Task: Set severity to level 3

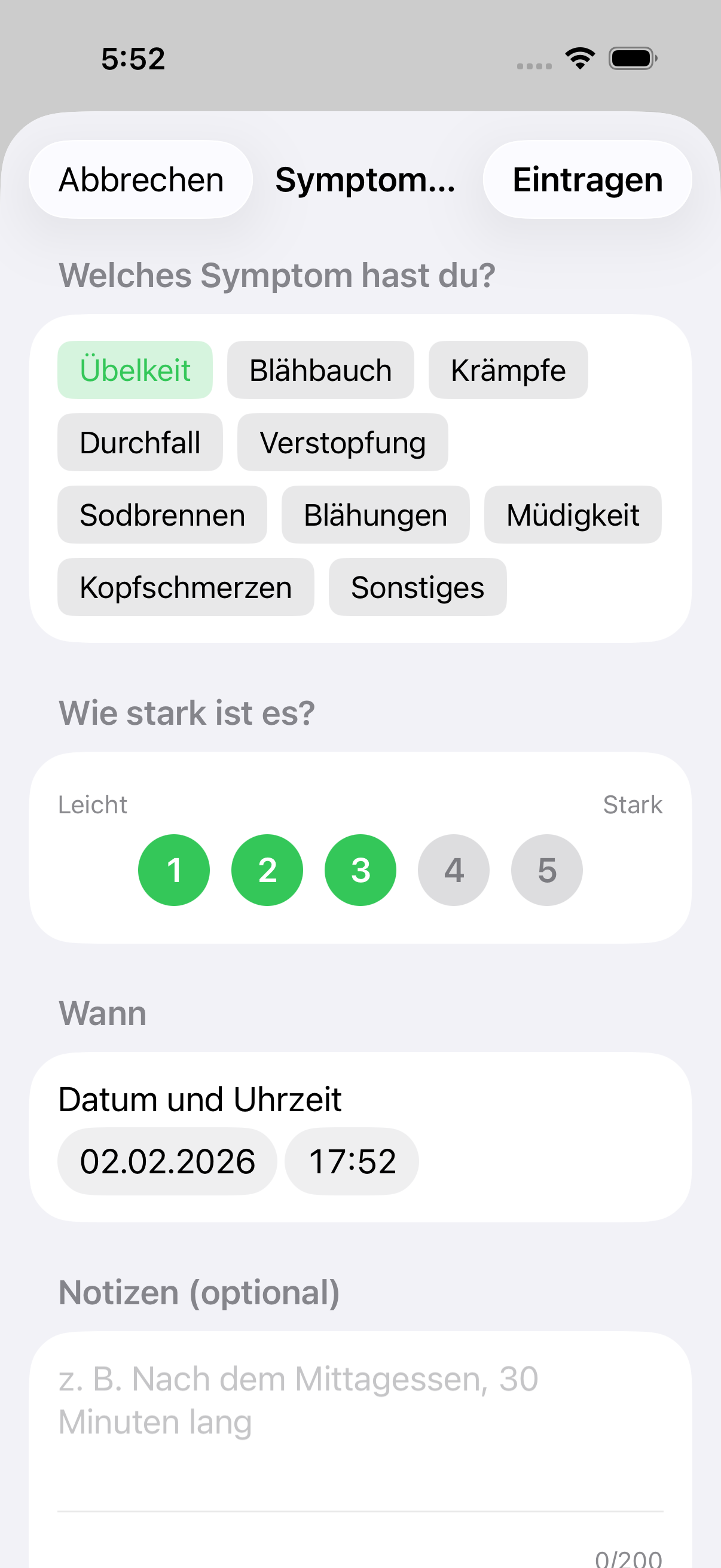Action: (360, 870)
